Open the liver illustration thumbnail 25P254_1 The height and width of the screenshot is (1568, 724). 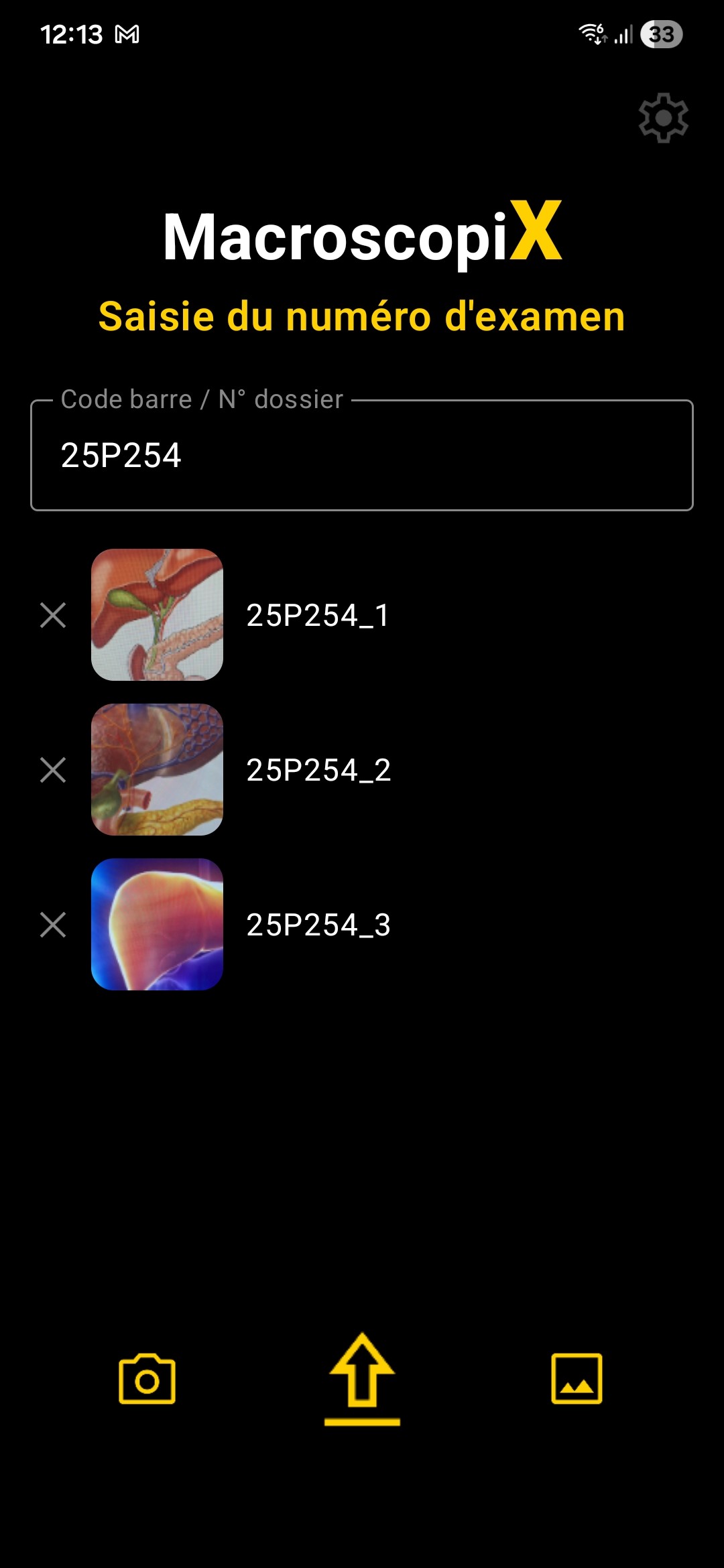(158, 613)
